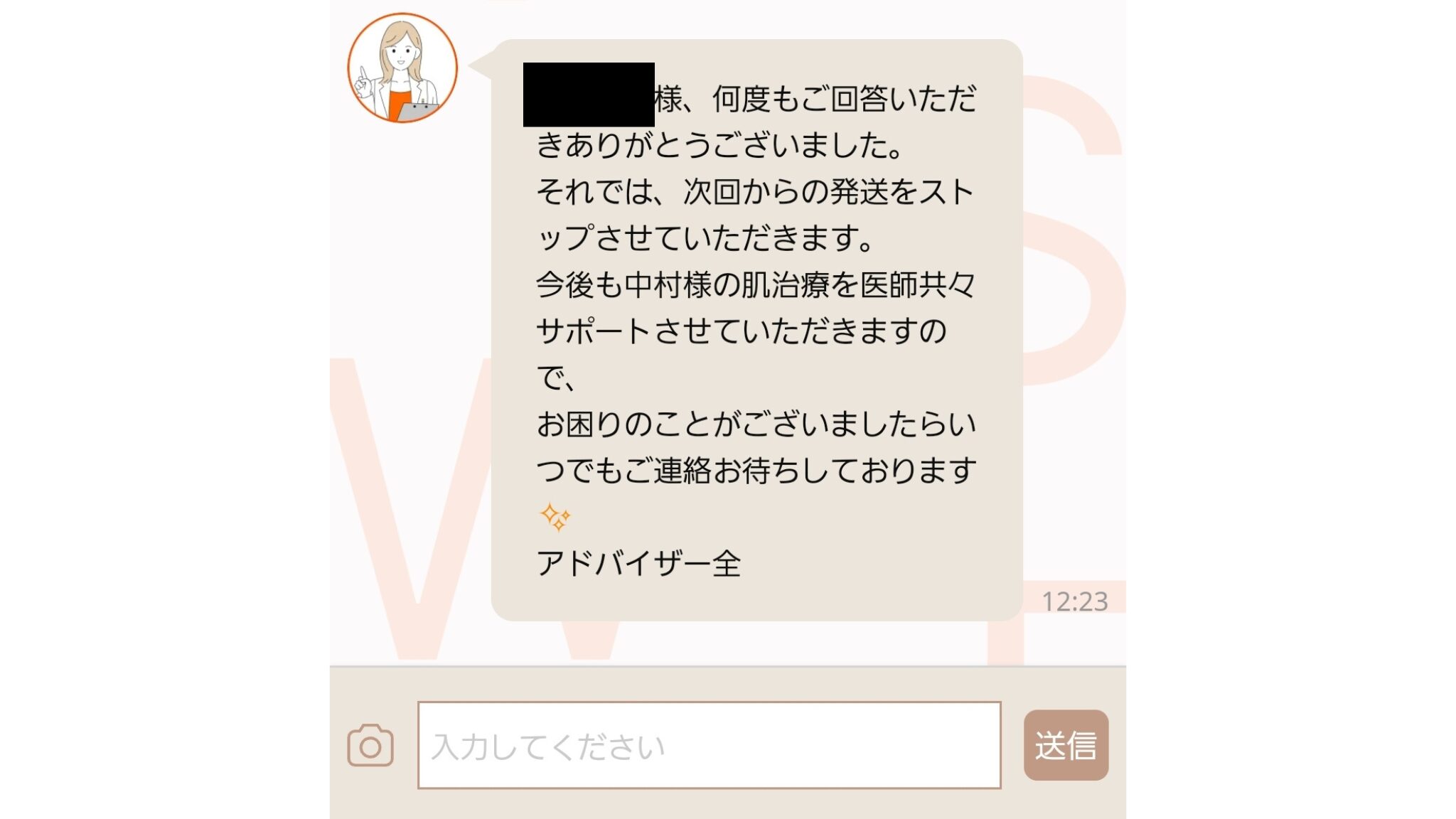Open the advisor's profile avatar
1456x819 pixels.
402,68
